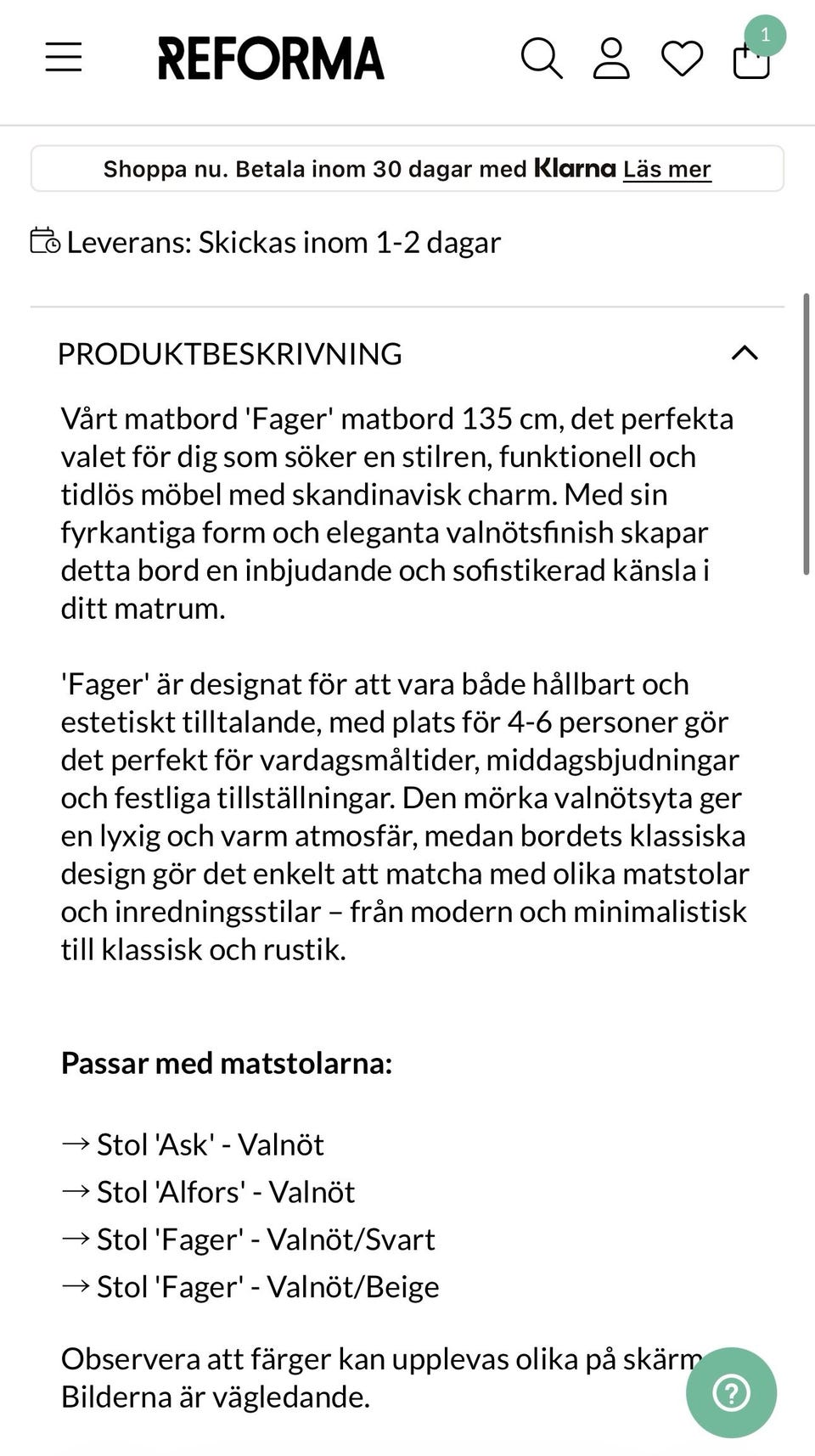View the wishlist heart
The height and width of the screenshot is (1456, 815).
682,59
